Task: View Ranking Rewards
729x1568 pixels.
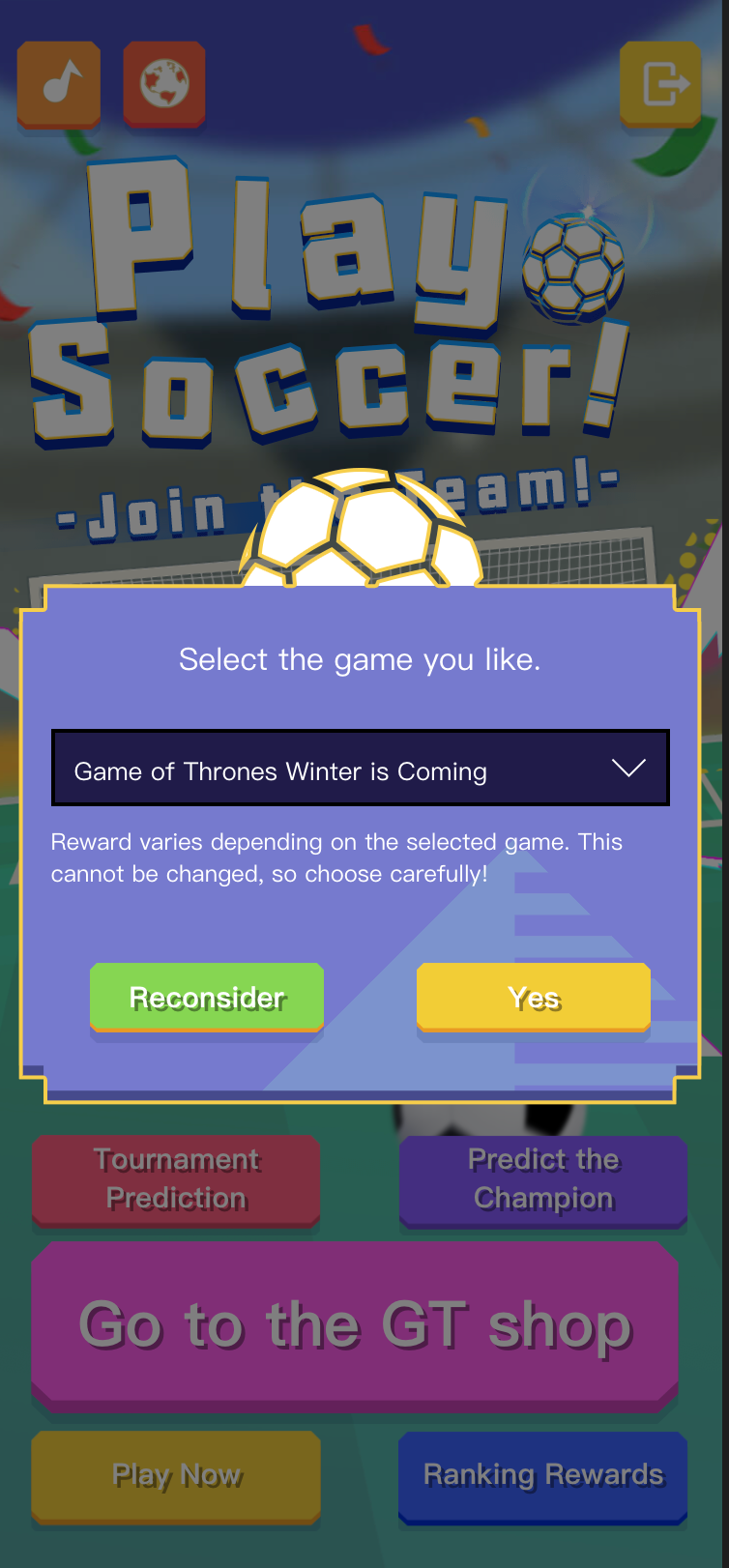Action: [543, 1476]
